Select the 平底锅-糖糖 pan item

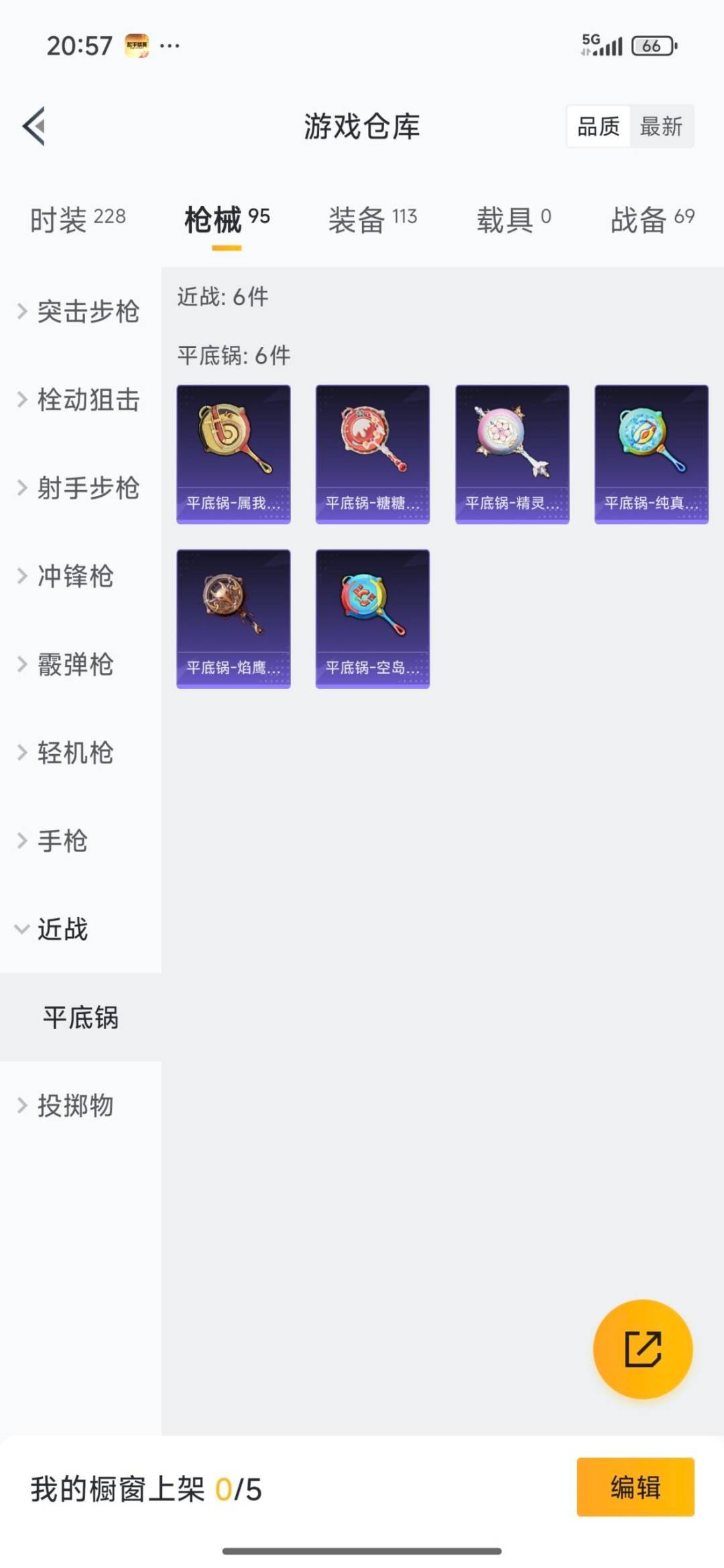click(x=372, y=453)
